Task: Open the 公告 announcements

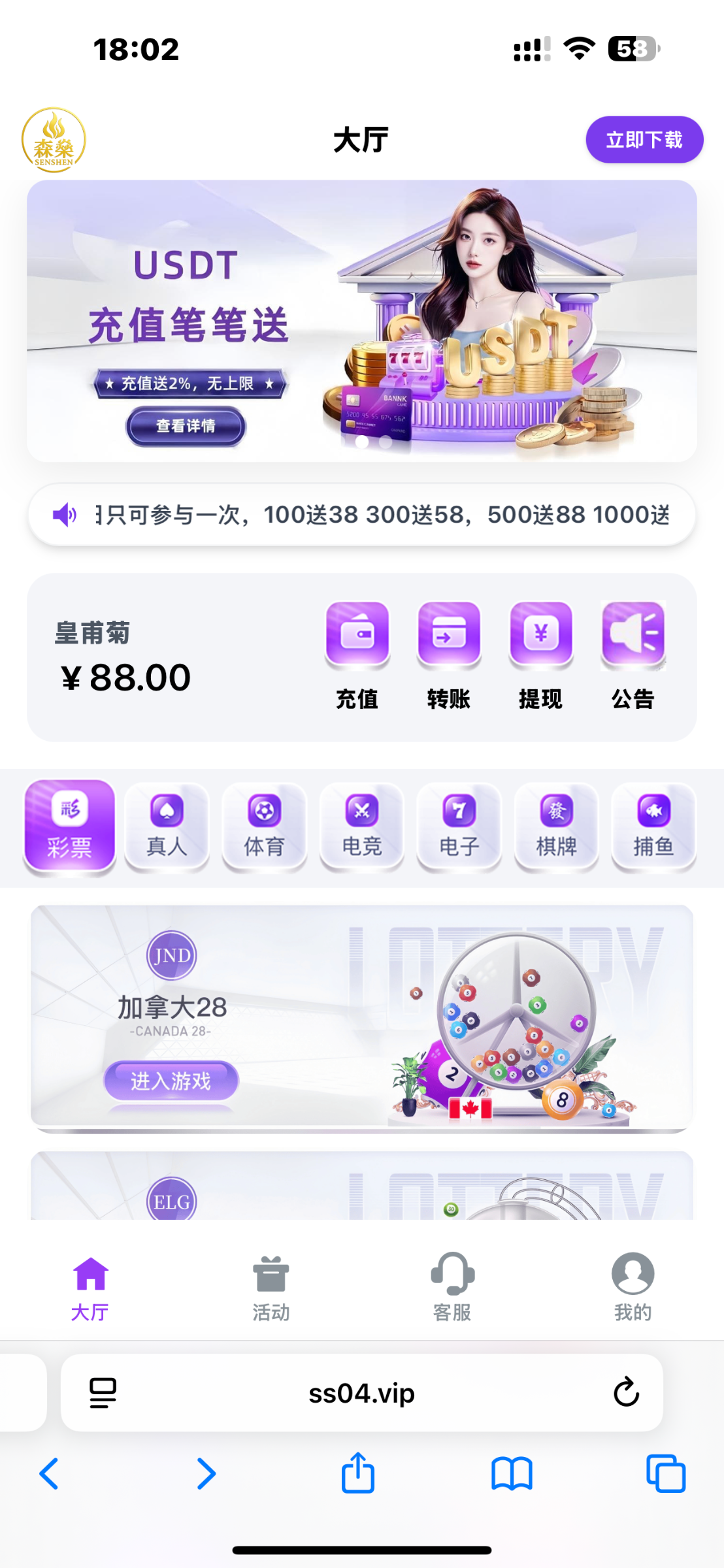Action: (x=633, y=655)
